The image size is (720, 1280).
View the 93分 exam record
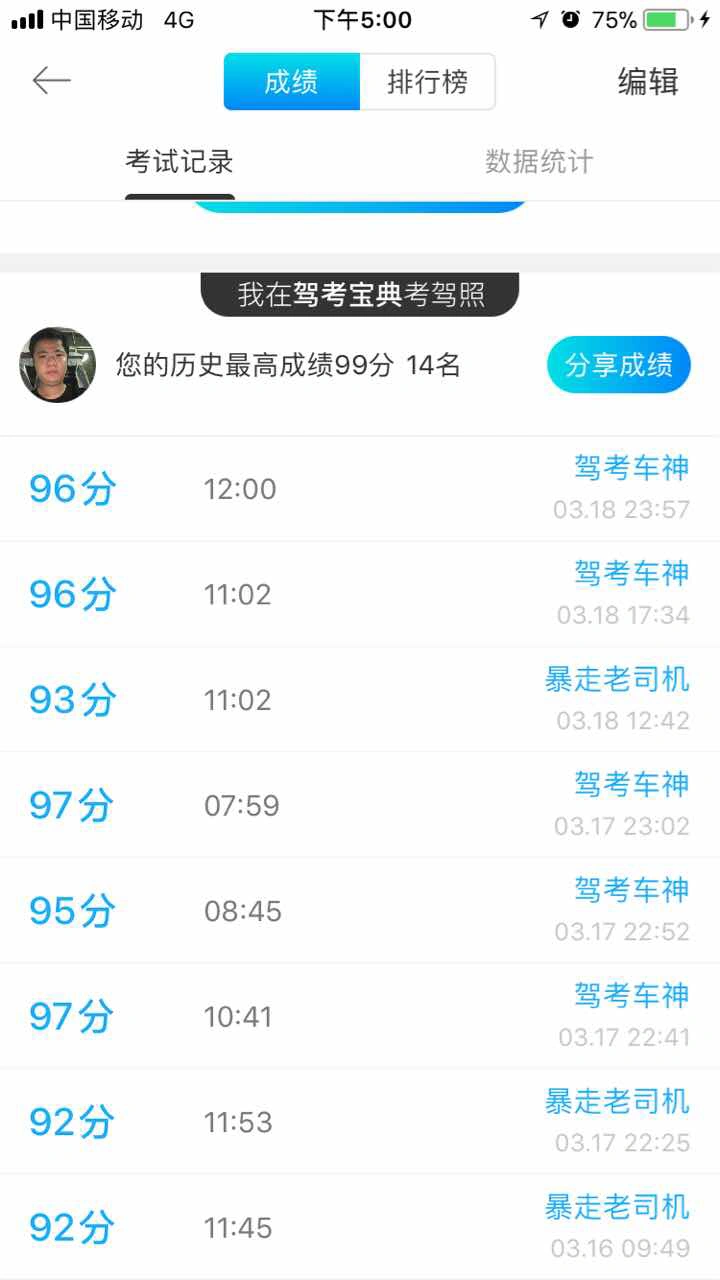pyautogui.click(x=360, y=699)
